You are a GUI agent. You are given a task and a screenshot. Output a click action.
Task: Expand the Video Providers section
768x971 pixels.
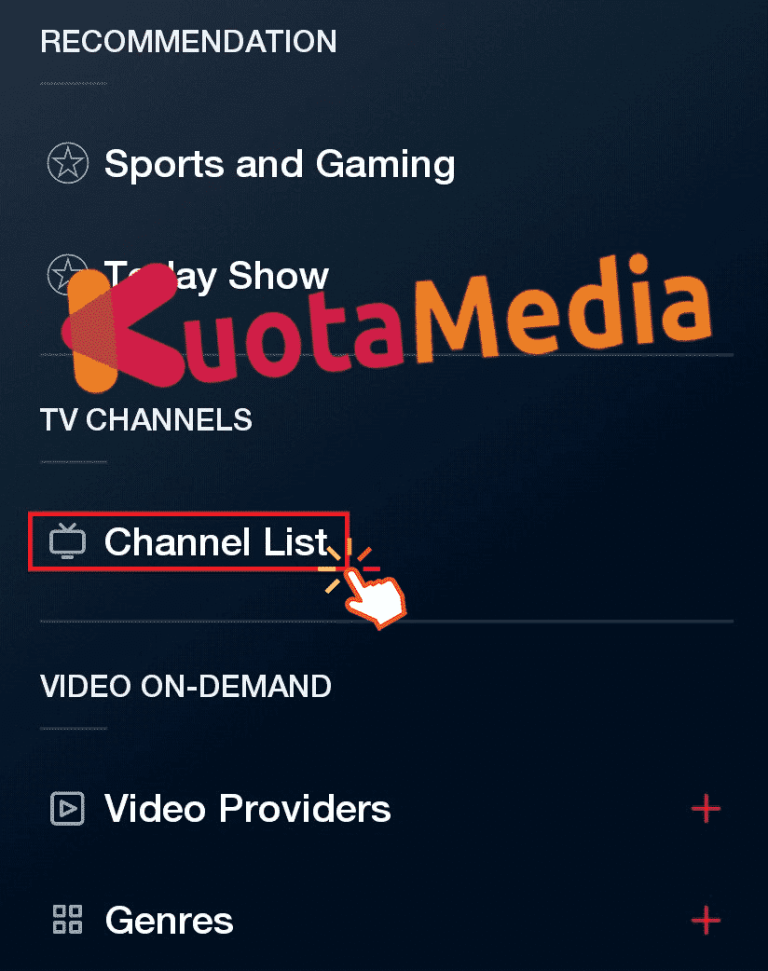click(705, 808)
